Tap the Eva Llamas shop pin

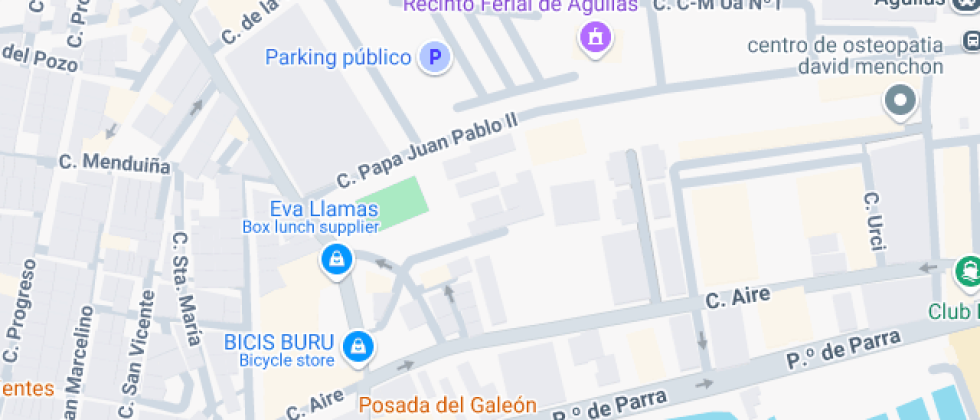click(x=337, y=259)
